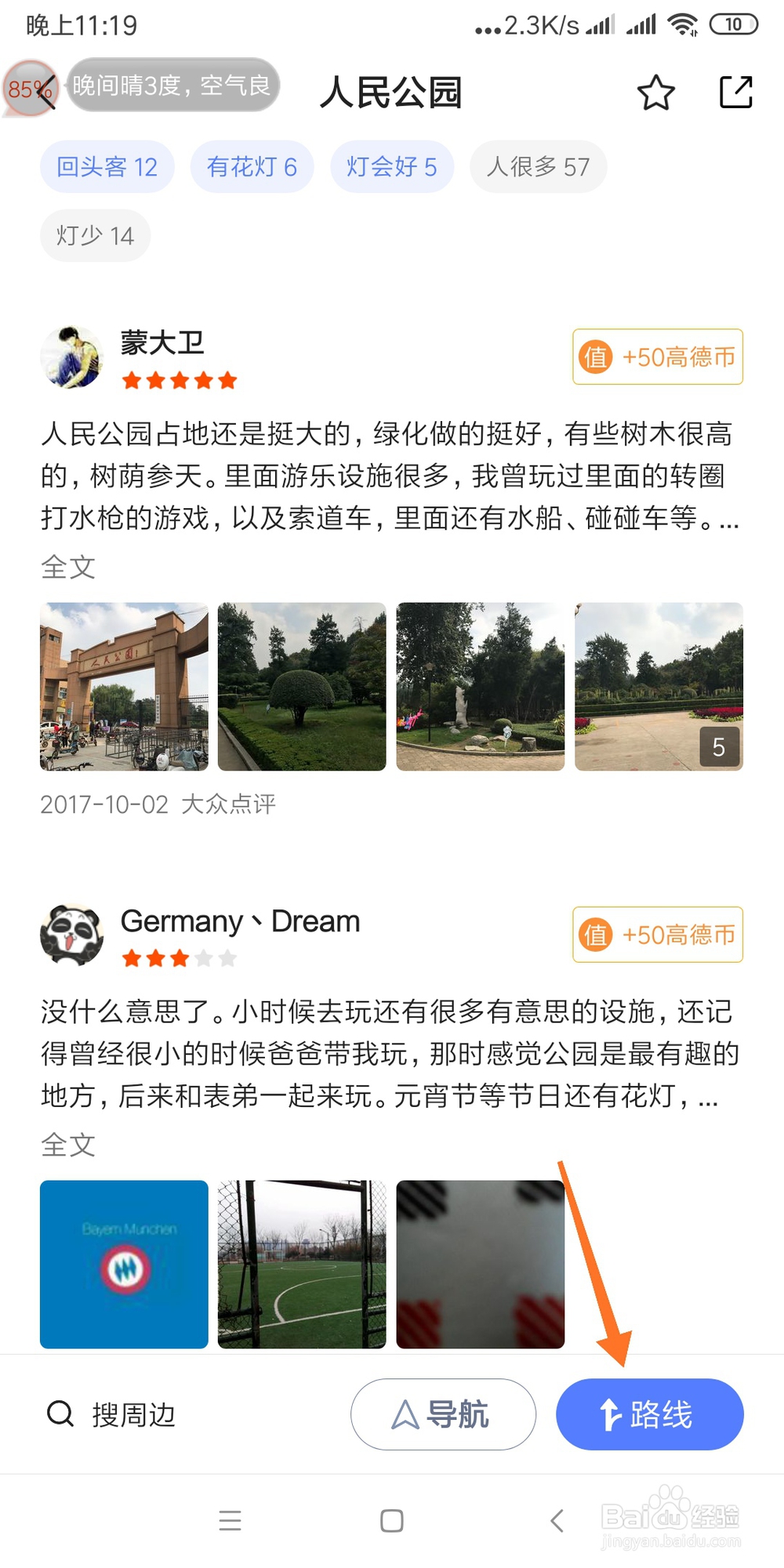Tap +50高德币 badge on 蒙大卫's review
Viewport: 784px width, 1568px height.
(x=658, y=358)
